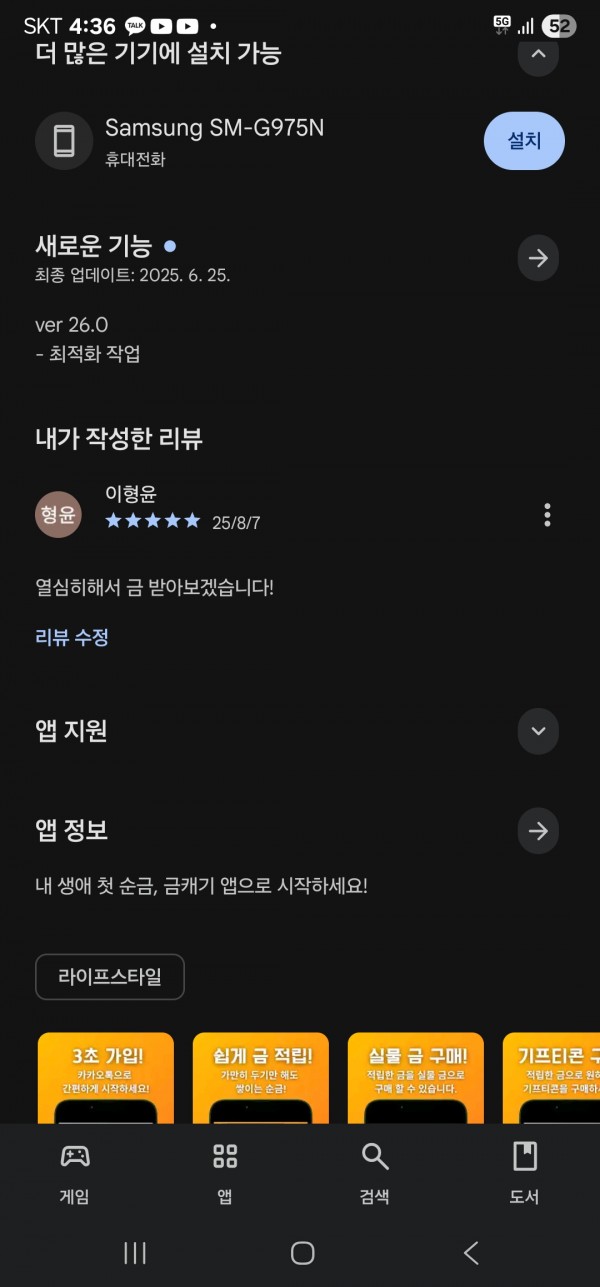Open 새로운 기능 details arrow

point(538,259)
